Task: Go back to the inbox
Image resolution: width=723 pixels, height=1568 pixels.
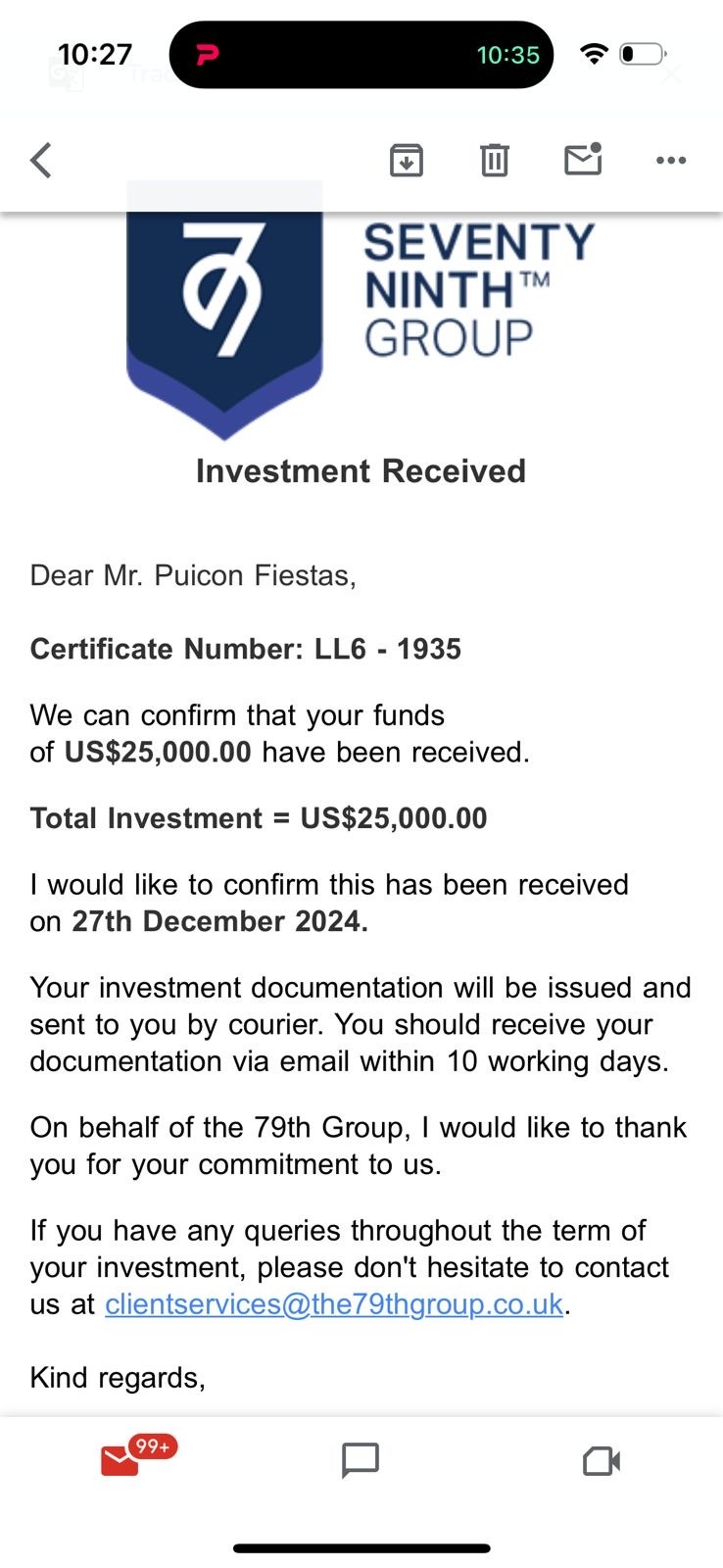Action: click(41, 160)
